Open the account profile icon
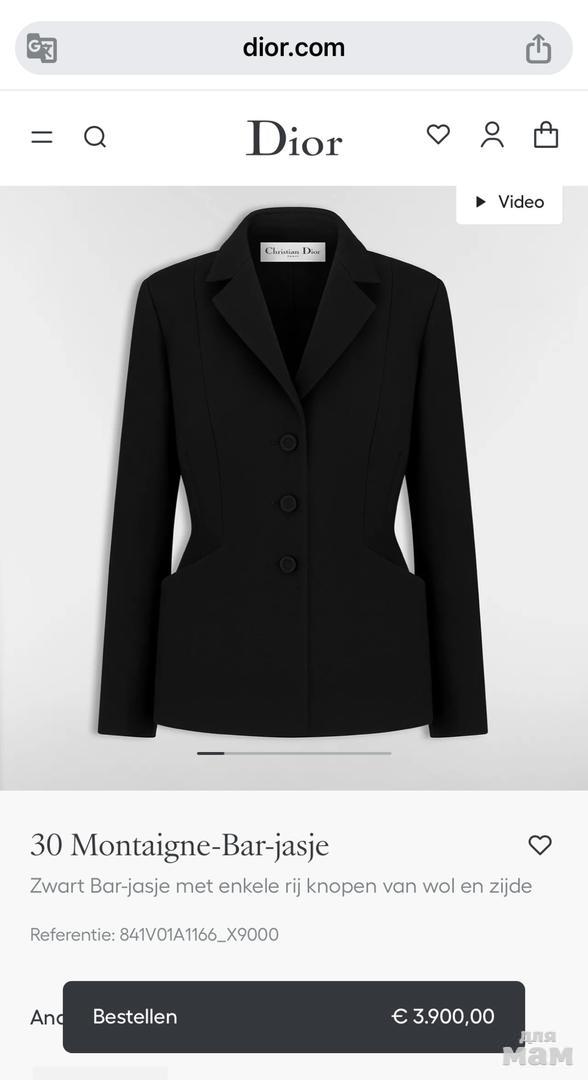 [x=492, y=134]
